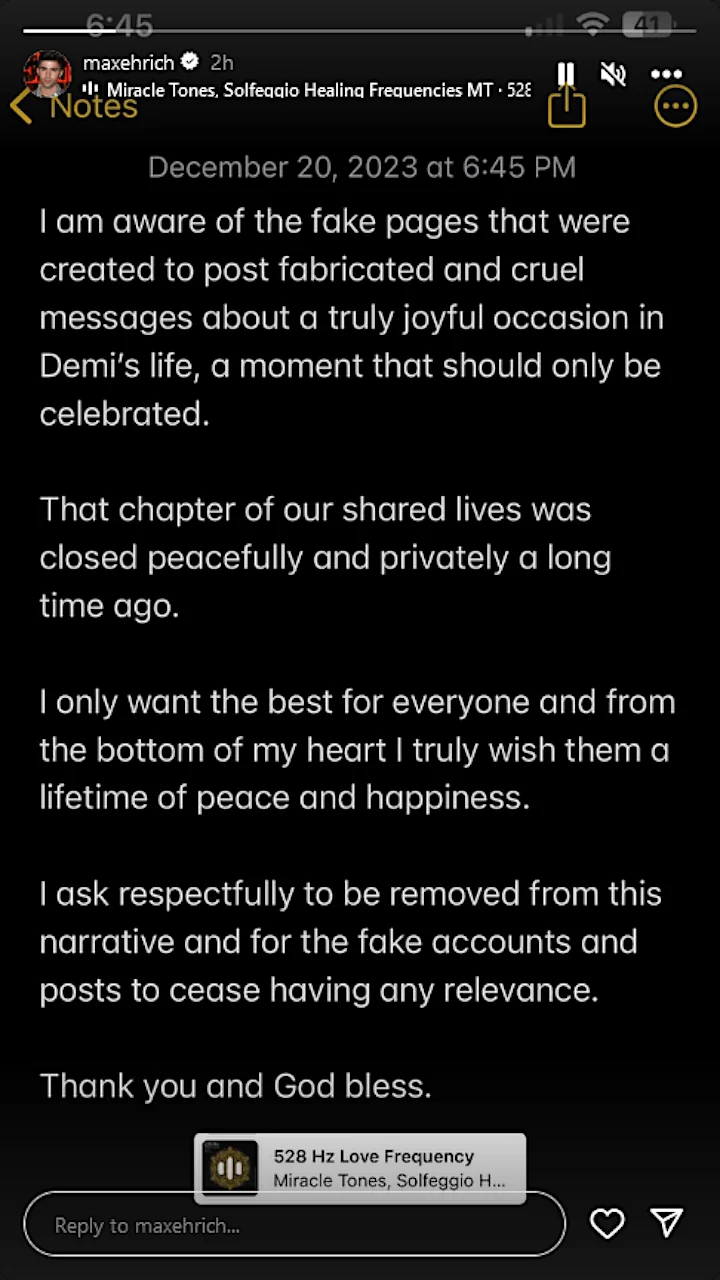Screen dimensions: 720x1280
Task: Share the story via paper plane icon
Action: [667, 1222]
